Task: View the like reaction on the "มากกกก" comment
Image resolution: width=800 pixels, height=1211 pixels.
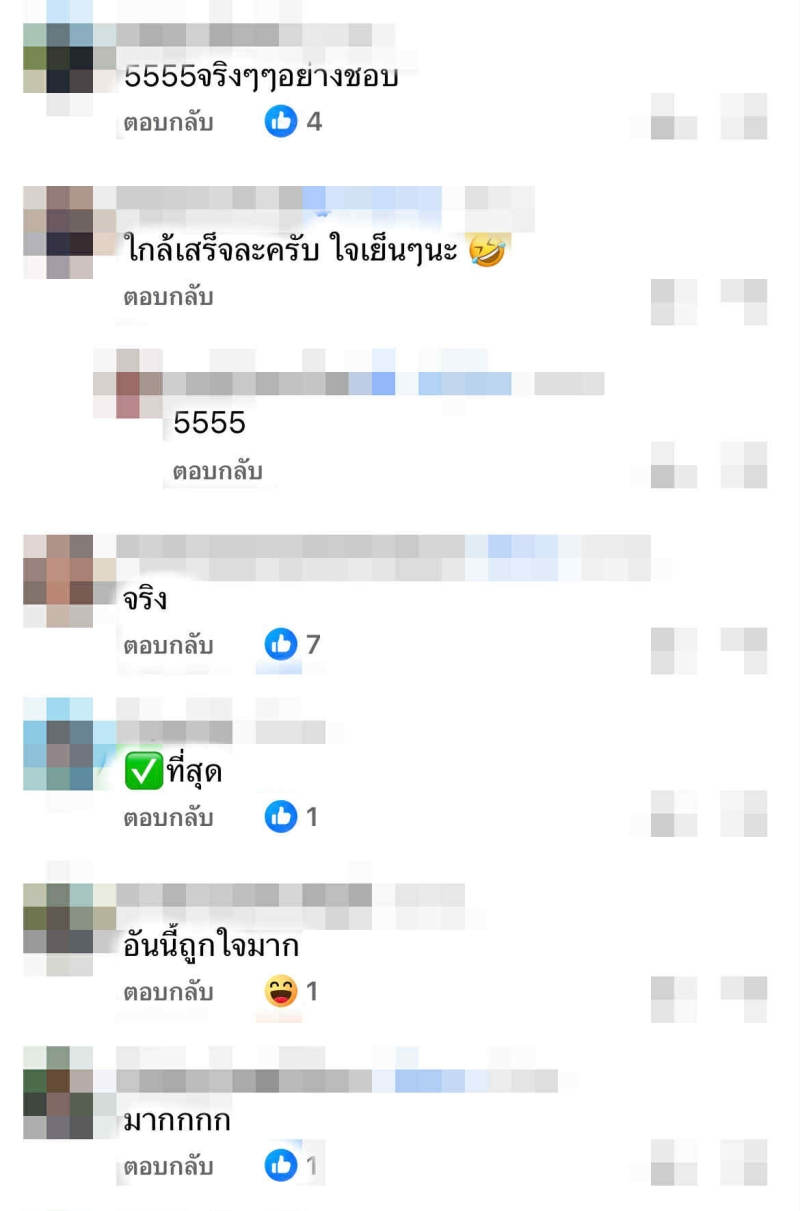Action: click(290, 1165)
